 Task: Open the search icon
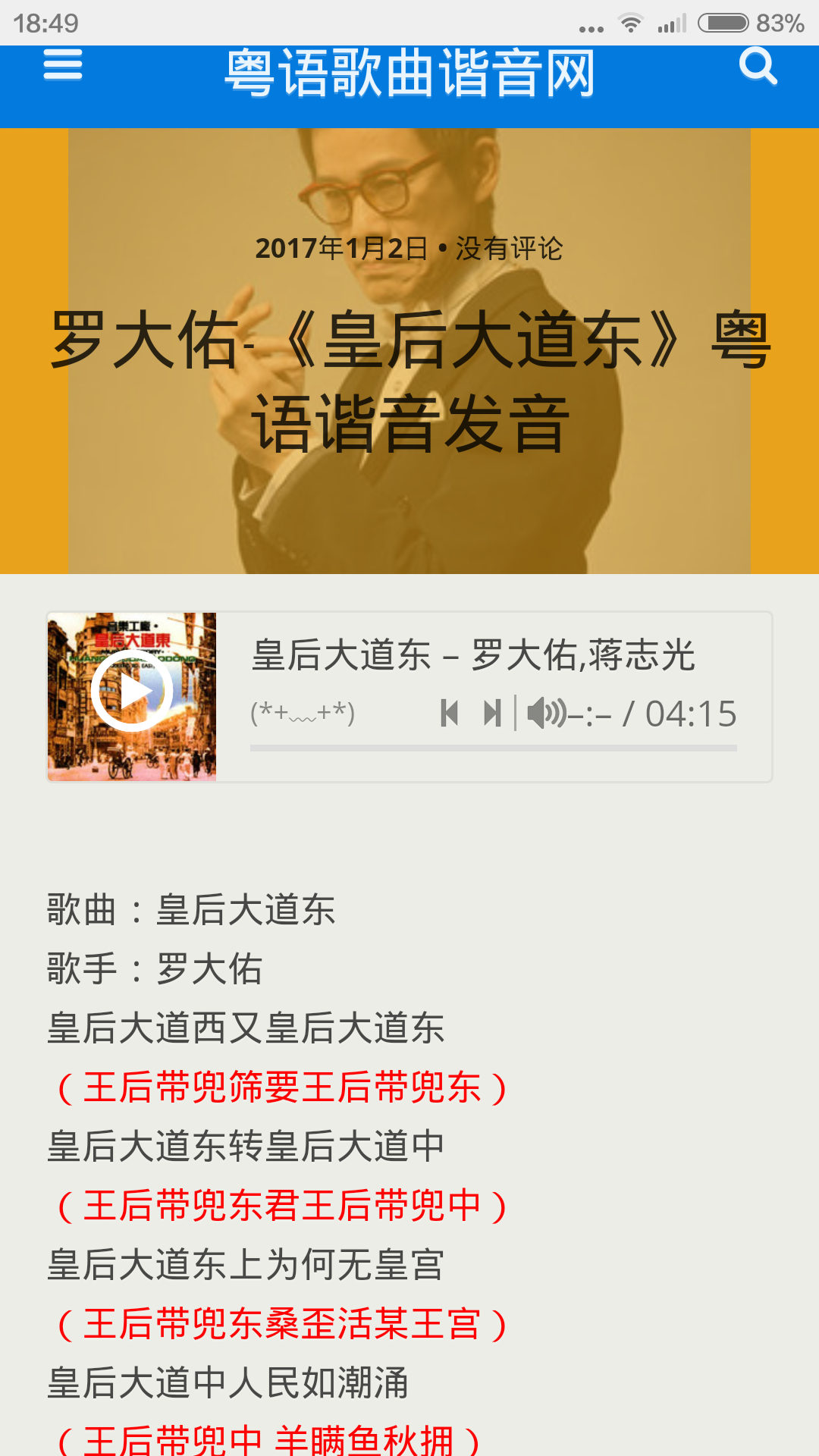[x=758, y=67]
